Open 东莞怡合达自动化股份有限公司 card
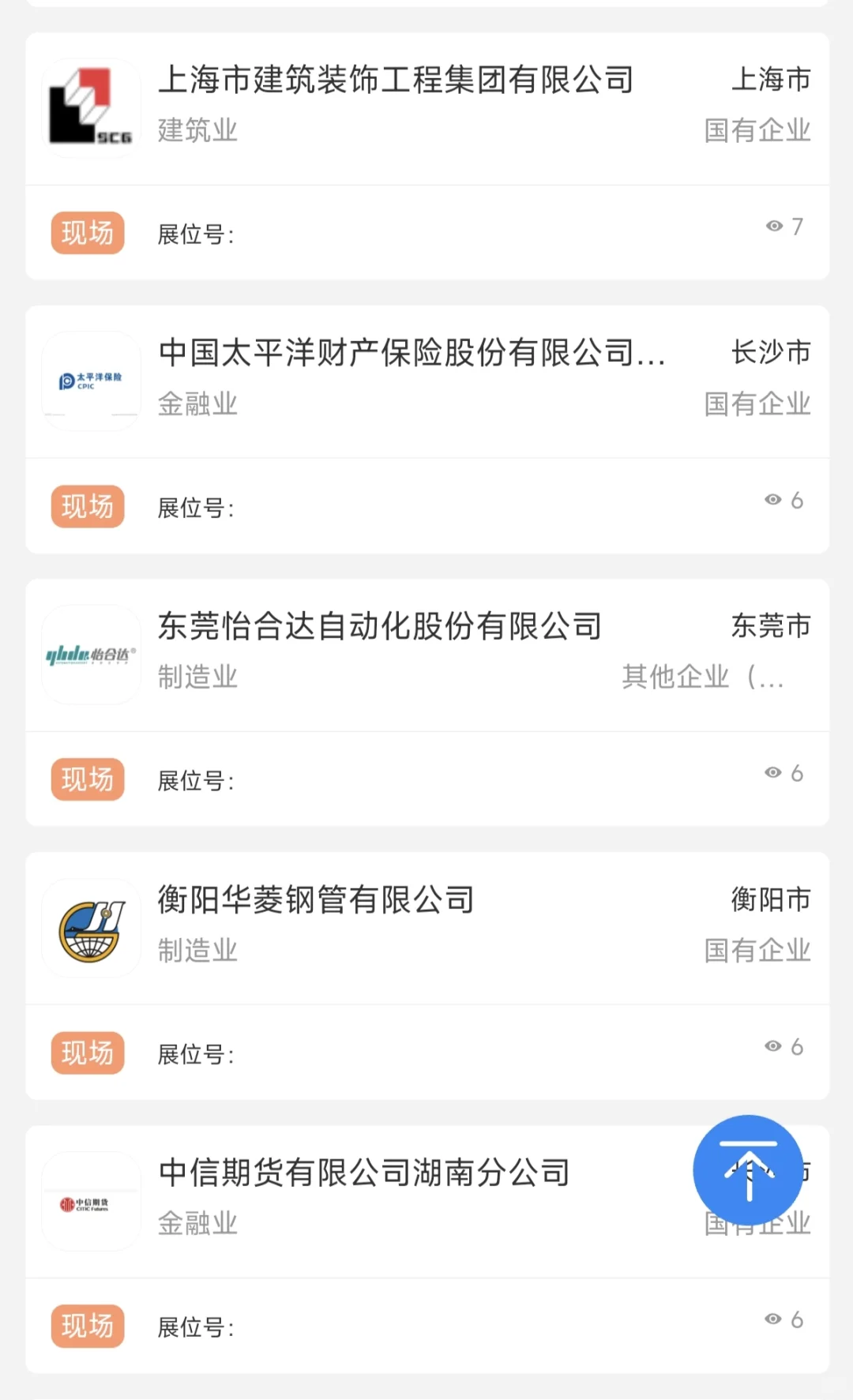 379,627
